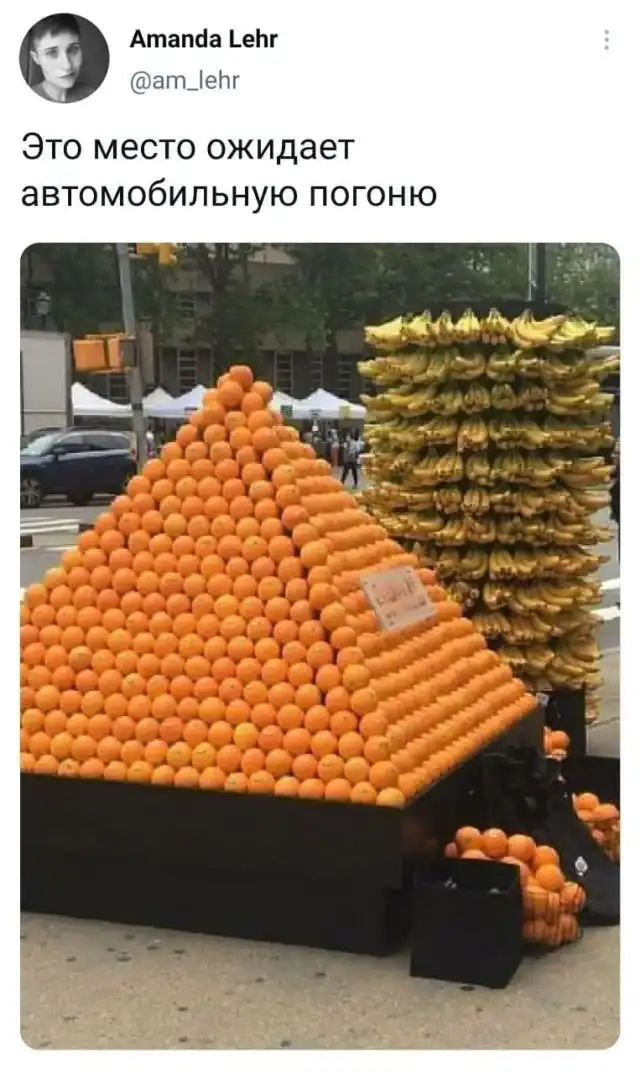Open the tweet's overflow menu
Image resolution: width=640 pixels, height=1074 pixels.
pyautogui.click(x=606, y=40)
